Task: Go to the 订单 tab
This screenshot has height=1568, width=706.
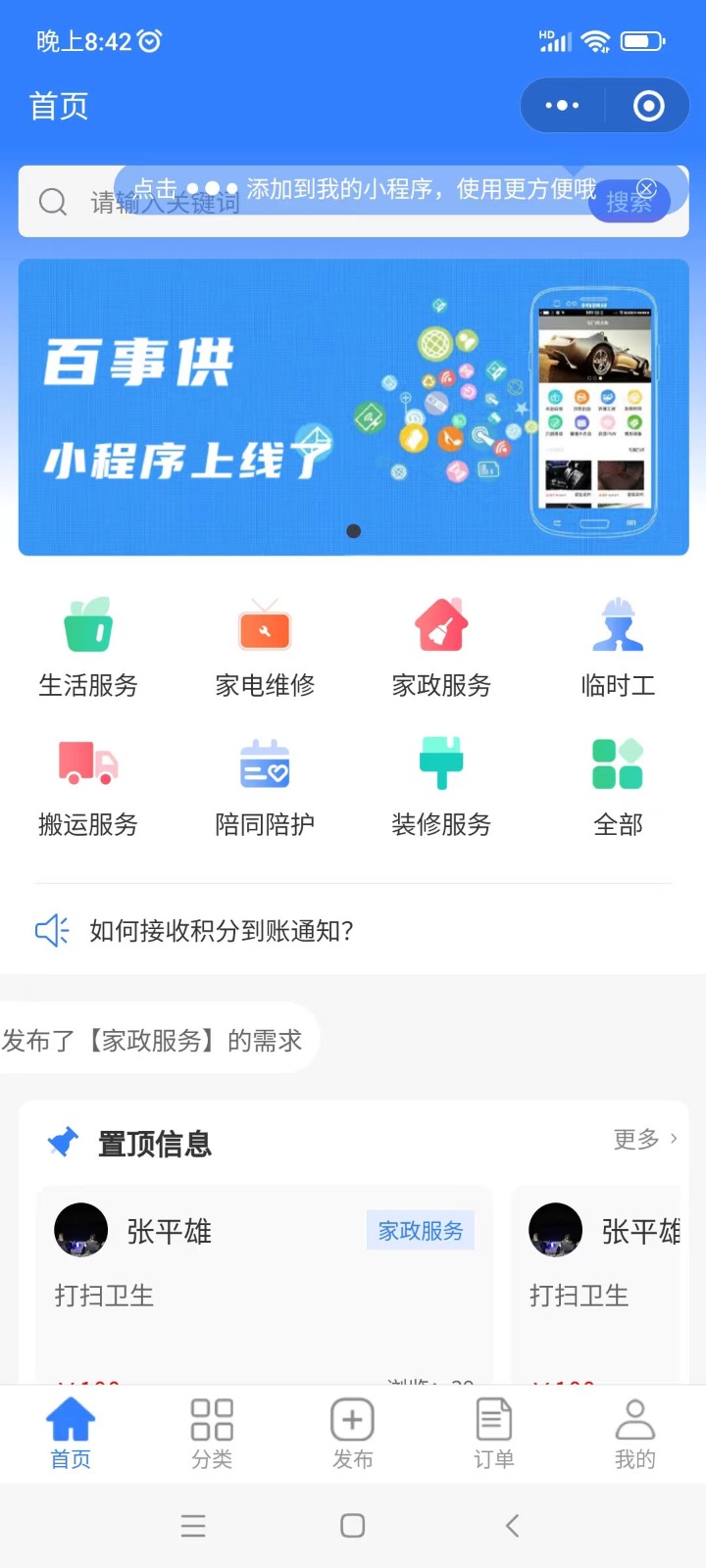Action: [x=494, y=1433]
